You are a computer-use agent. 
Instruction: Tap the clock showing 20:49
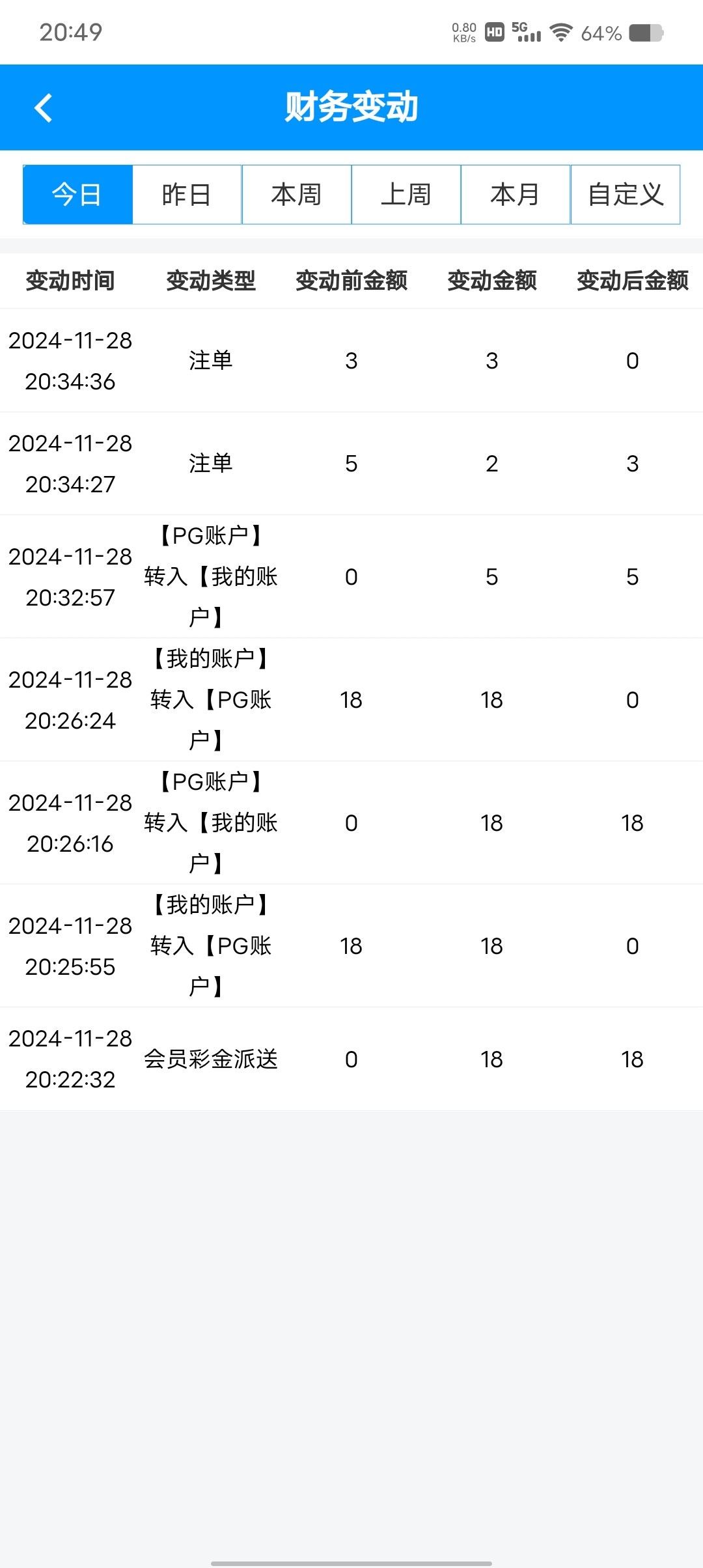72,31
